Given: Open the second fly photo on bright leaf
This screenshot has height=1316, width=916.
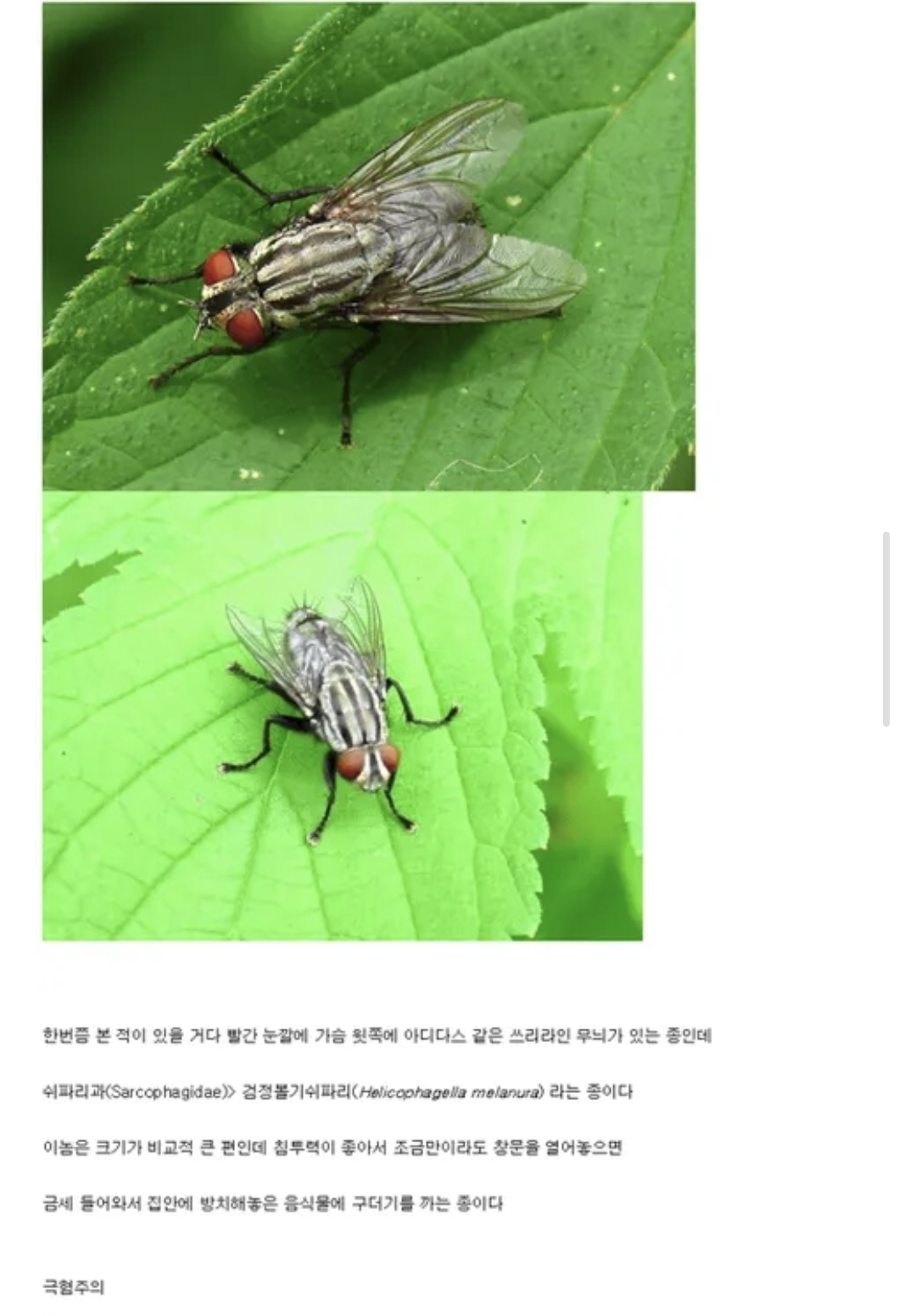Looking at the screenshot, I should tap(343, 716).
